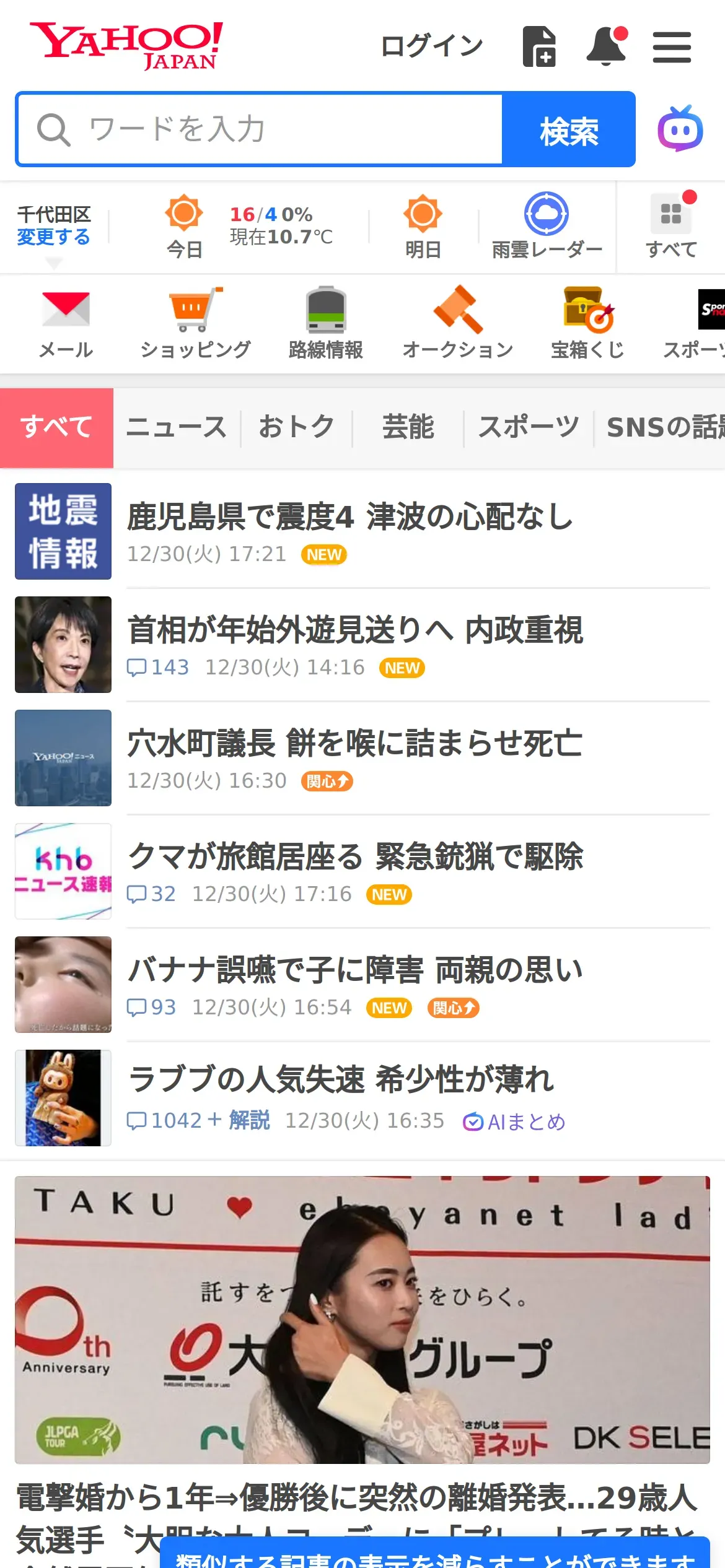Open the 首相が年始外遊見送りへ news story
This screenshot has height=1568, width=725.
point(354,630)
